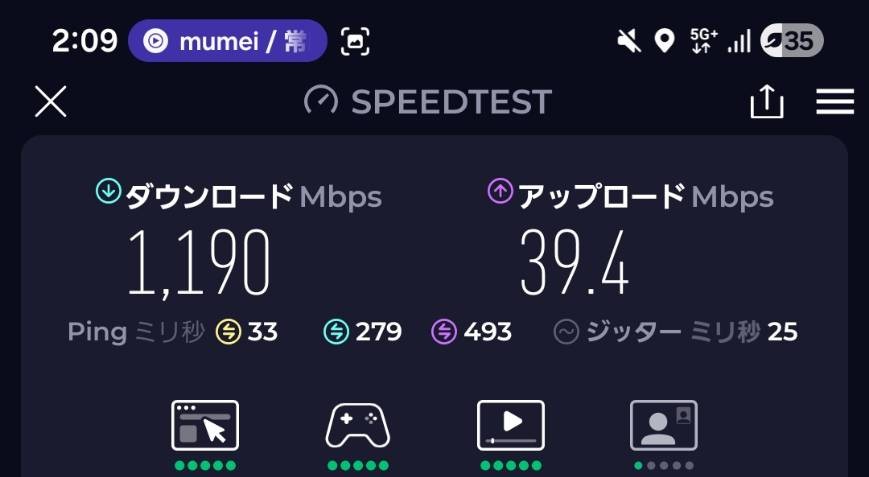This screenshot has width=869, height=477.
Task: Tap the video conferencing rating icon
Action: (663, 426)
